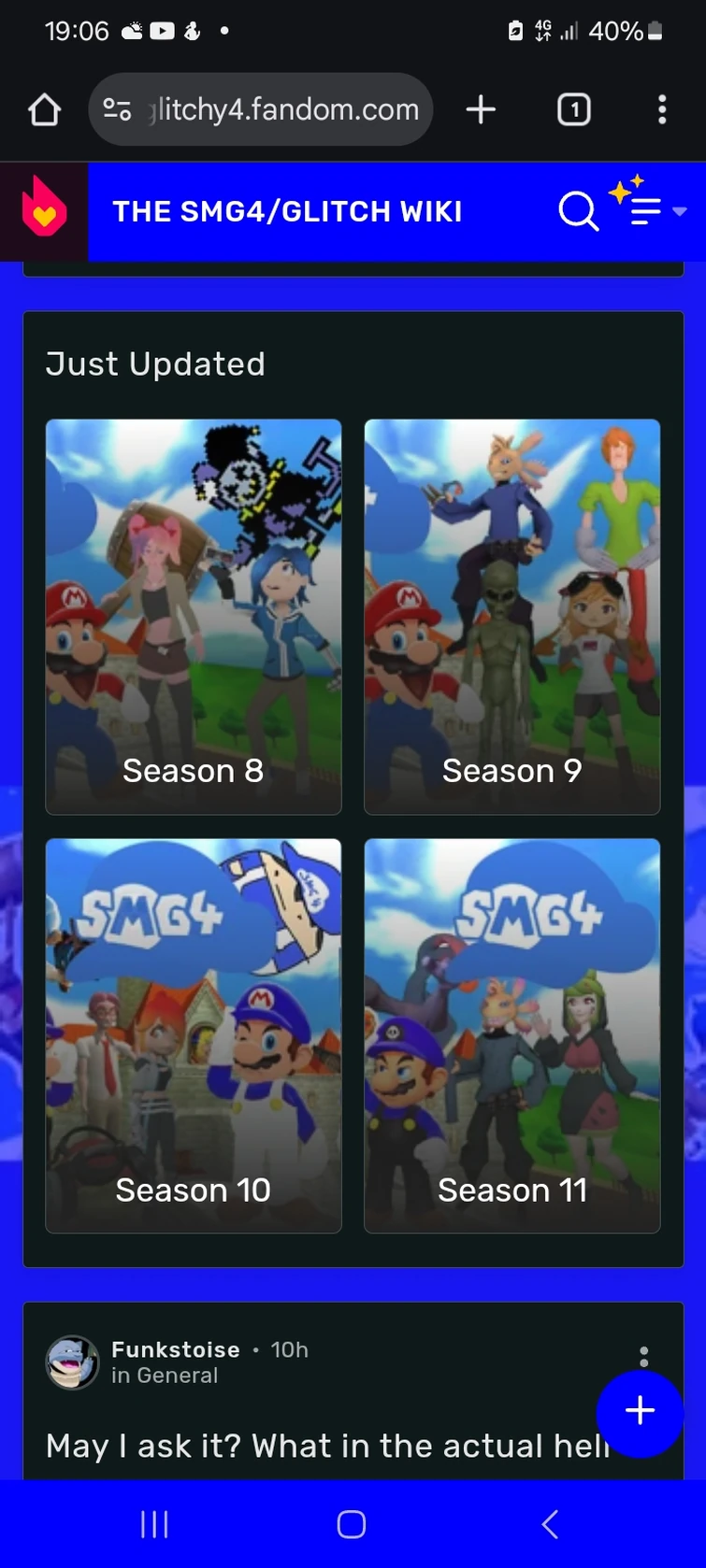Go to the Fandom home logo
Viewport: 706px width, 1568px height.
click(x=44, y=211)
